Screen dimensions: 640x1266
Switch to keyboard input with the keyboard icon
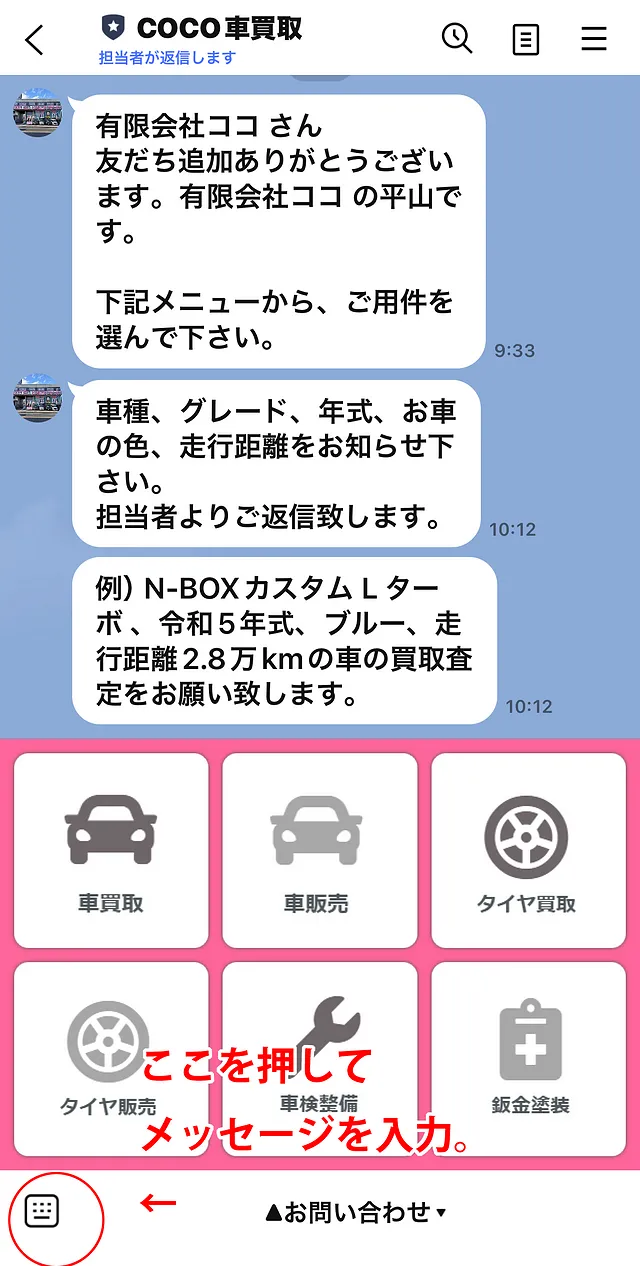42,1212
